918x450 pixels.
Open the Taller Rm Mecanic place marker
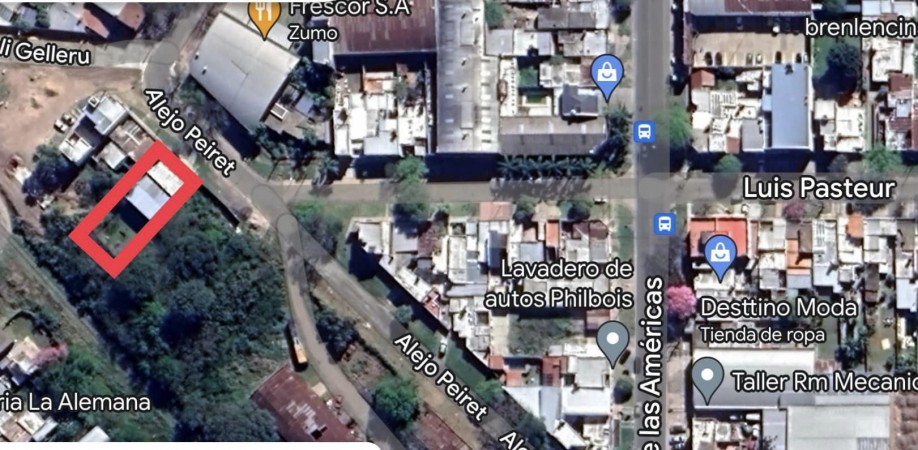[x=707, y=377]
